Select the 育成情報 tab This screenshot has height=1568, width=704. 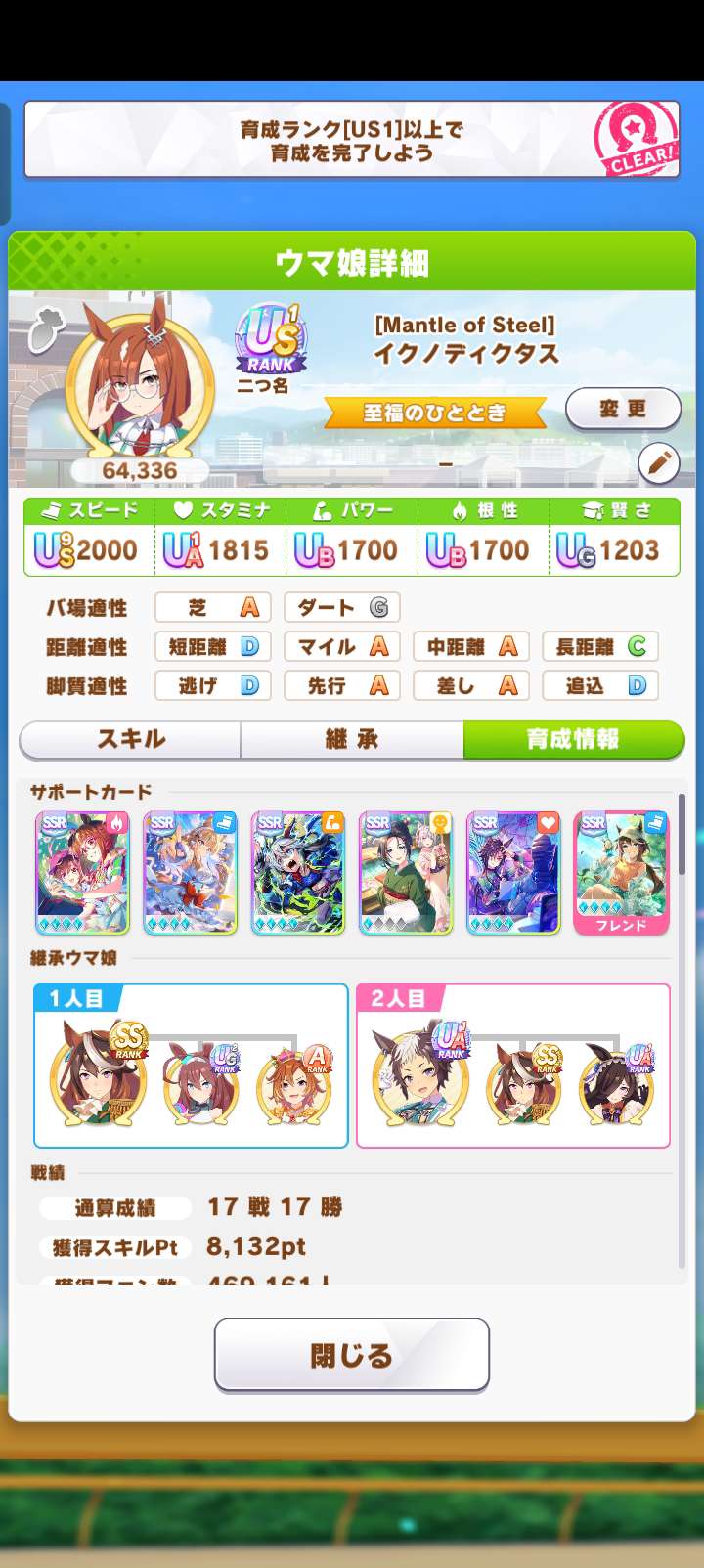click(573, 740)
